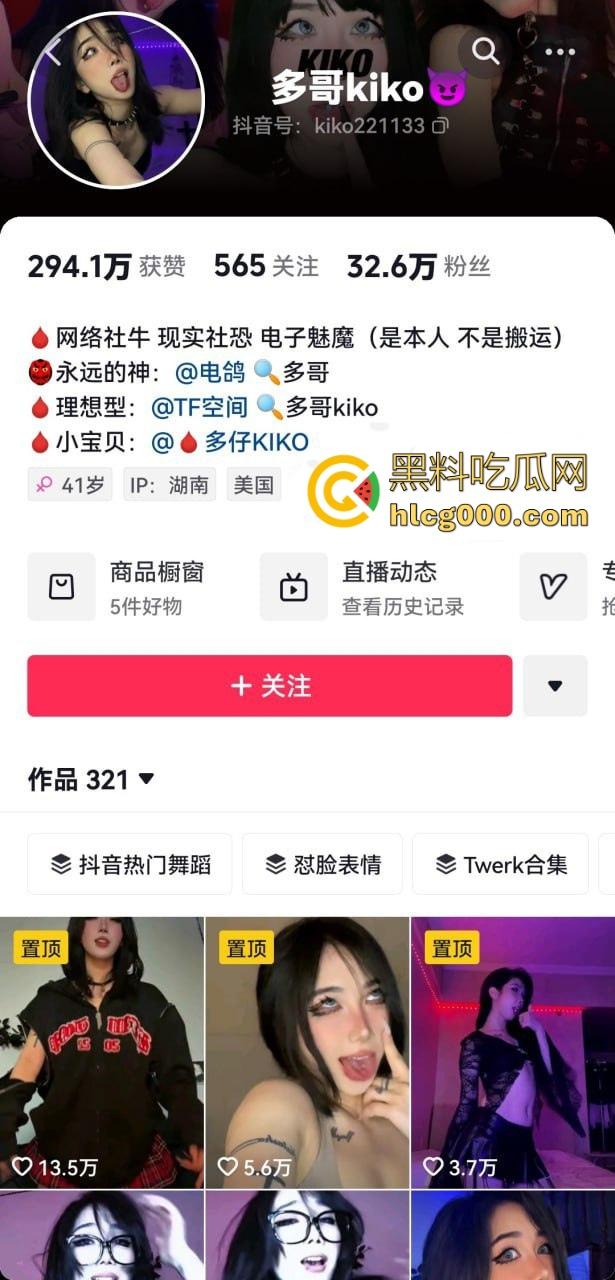Copy the Douyin ID kiko221133
The width and height of the screenshot is (615, 1280).
440,126
